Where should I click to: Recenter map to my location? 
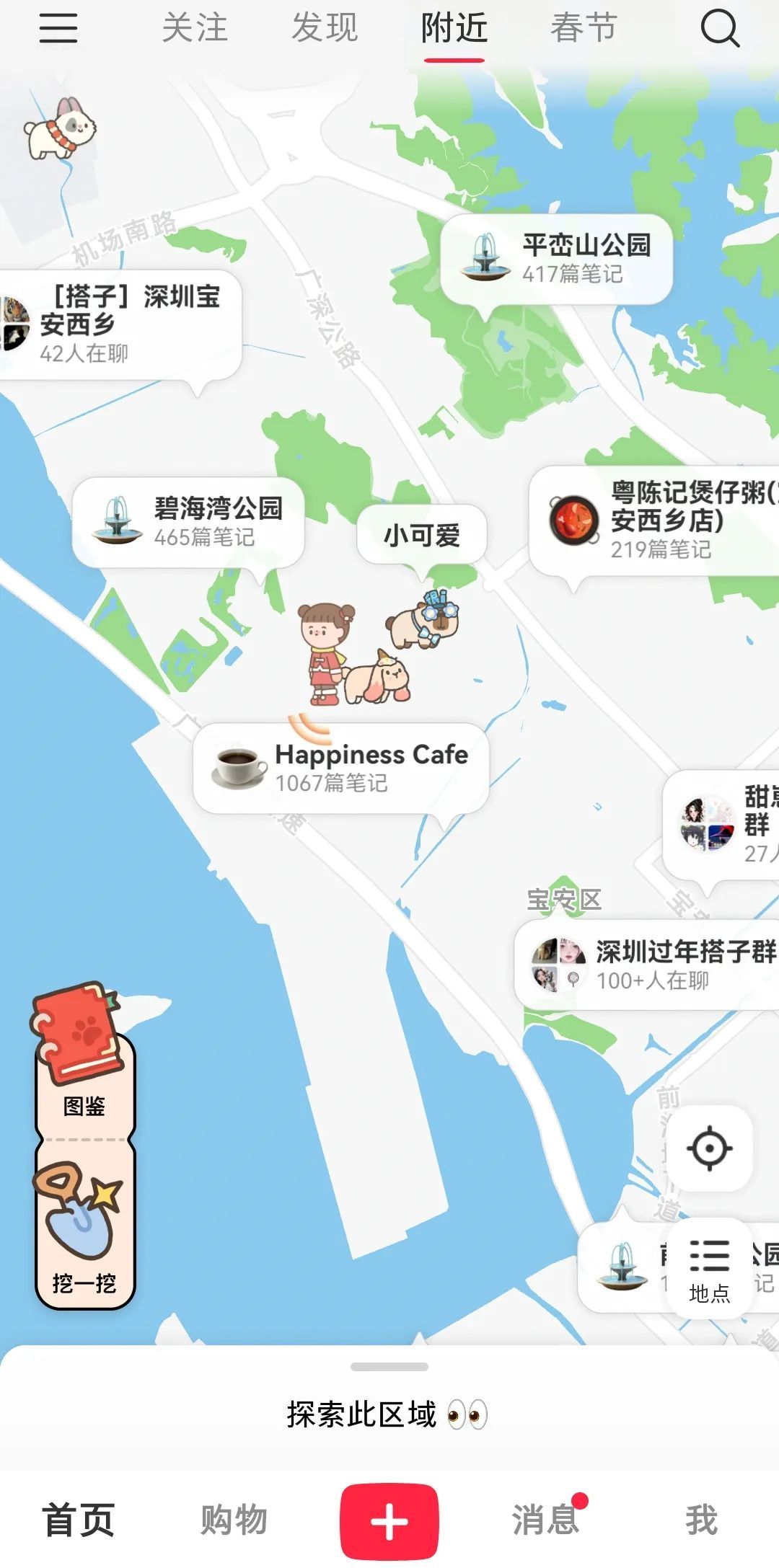coord(709,1148)
